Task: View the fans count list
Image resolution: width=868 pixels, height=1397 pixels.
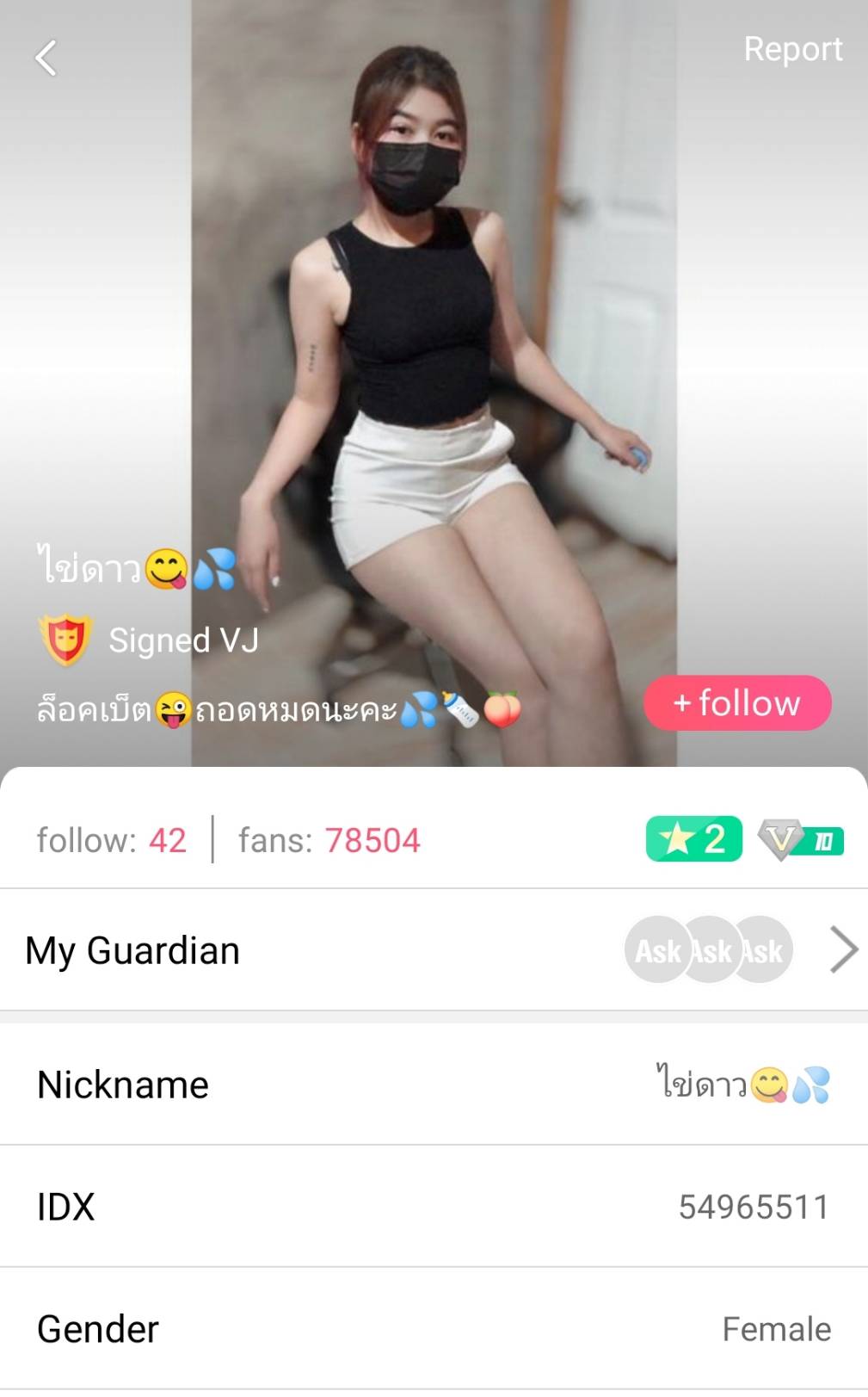Action: 329,840
